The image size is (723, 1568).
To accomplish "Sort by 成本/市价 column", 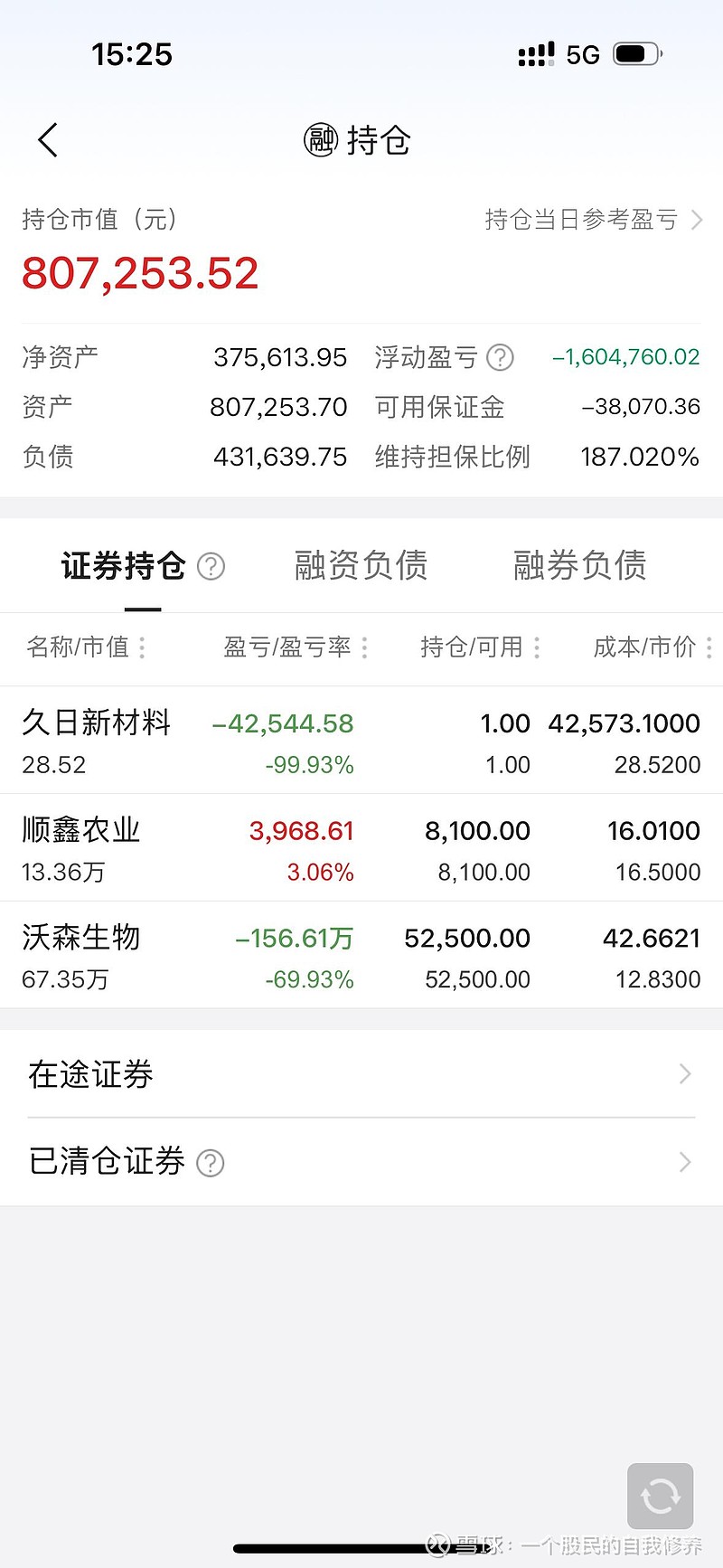I will [x=653, y=647].
